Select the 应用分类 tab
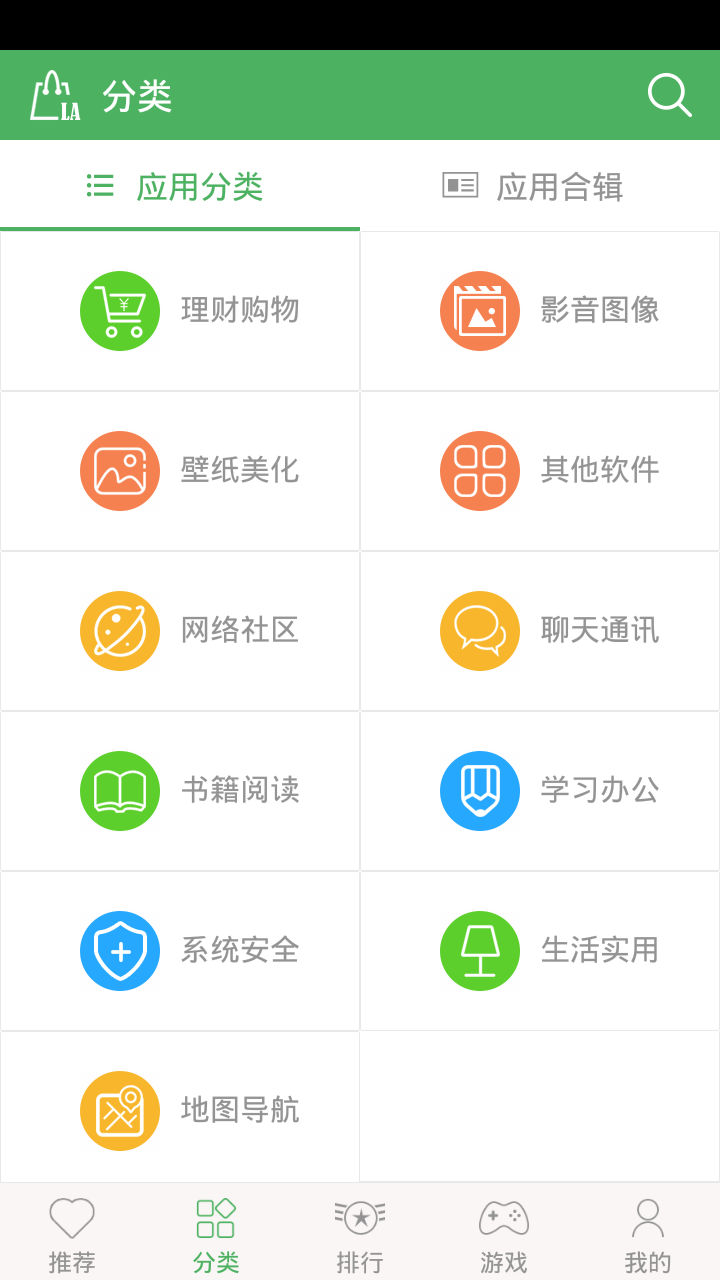The image size is (720, 1280). click(x=180, y=186)
